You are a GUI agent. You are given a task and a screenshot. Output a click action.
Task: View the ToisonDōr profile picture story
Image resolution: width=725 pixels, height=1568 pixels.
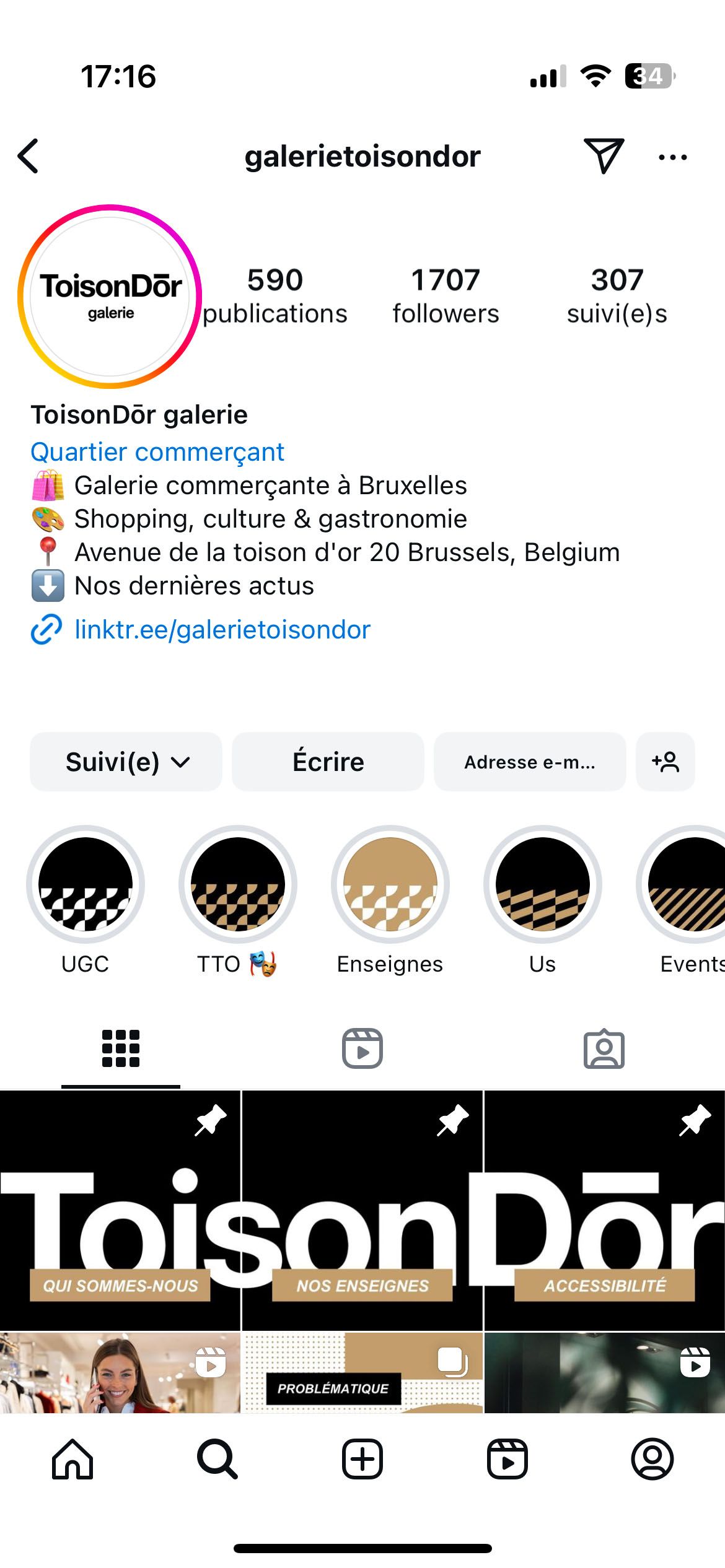pos(110,297)
